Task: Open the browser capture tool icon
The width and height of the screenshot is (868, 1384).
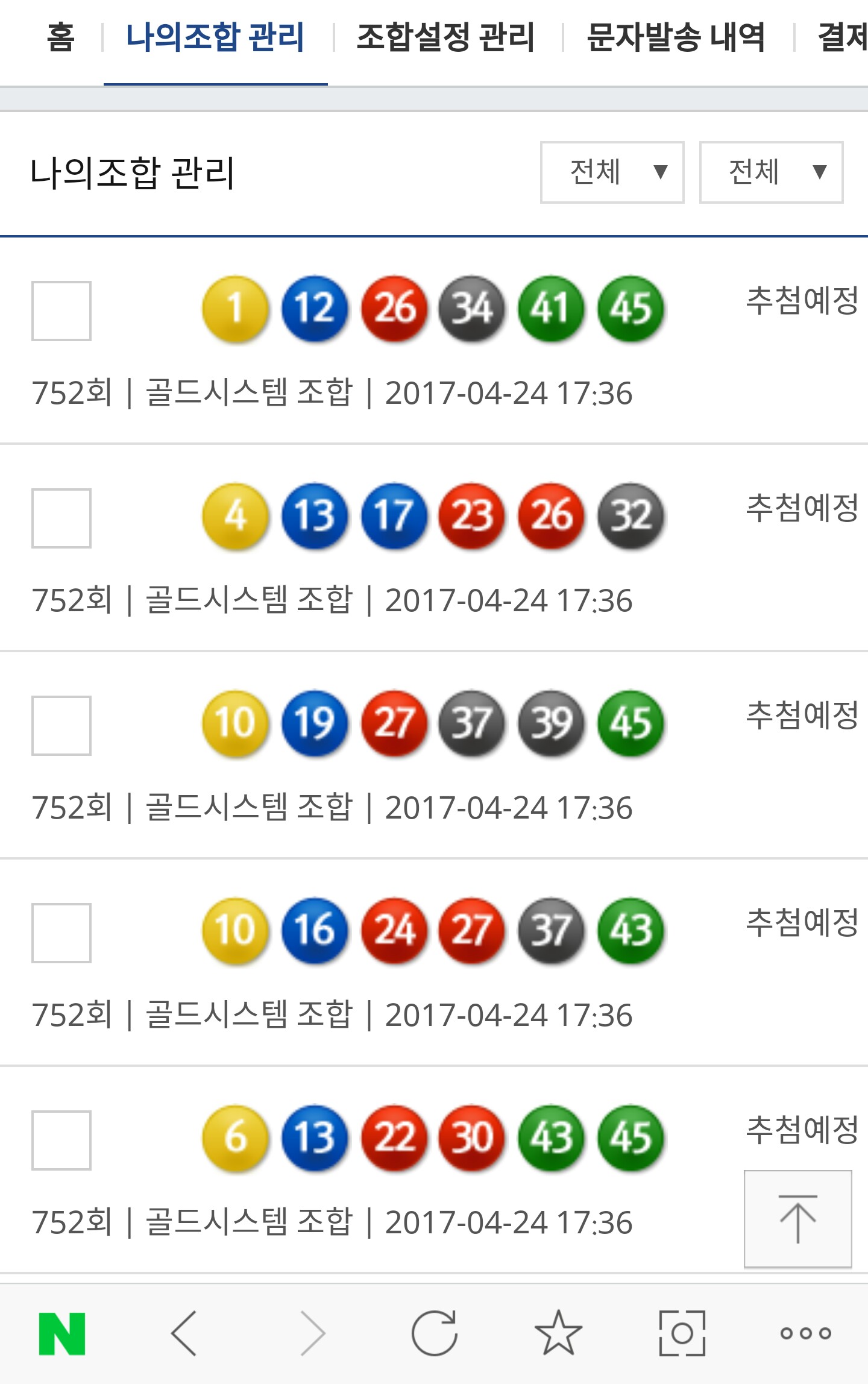Action: [x=682, y=1333]
